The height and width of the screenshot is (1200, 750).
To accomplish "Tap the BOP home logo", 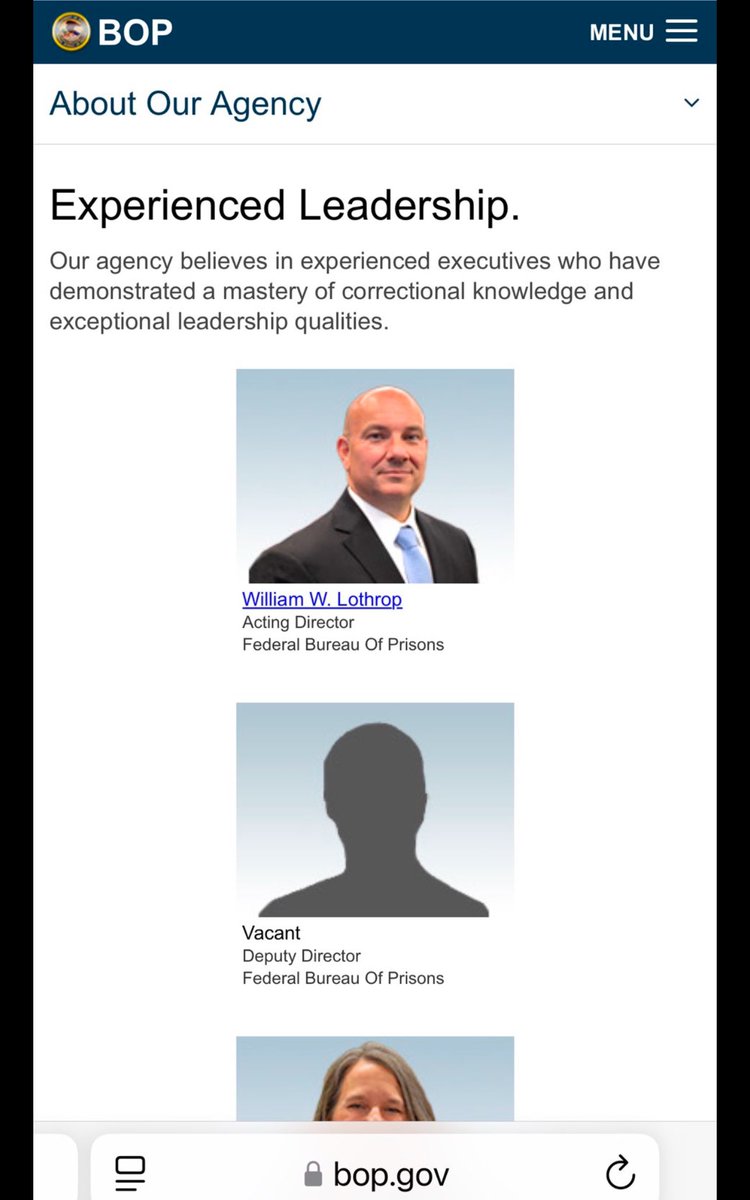I will pyautogui.click(x=113, y=32).
